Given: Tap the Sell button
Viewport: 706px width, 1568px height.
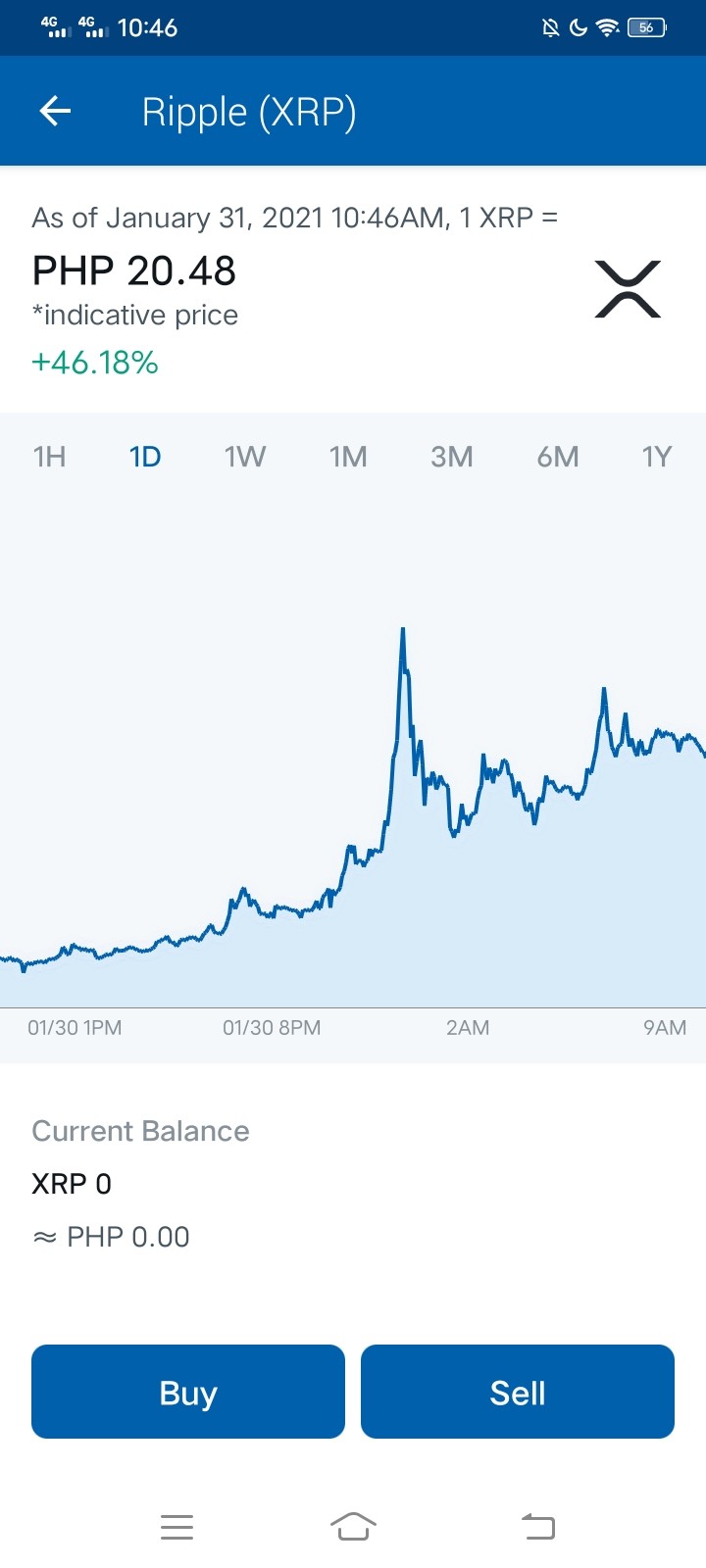Looking at the screenshot, I should (x=518, y=1392).
